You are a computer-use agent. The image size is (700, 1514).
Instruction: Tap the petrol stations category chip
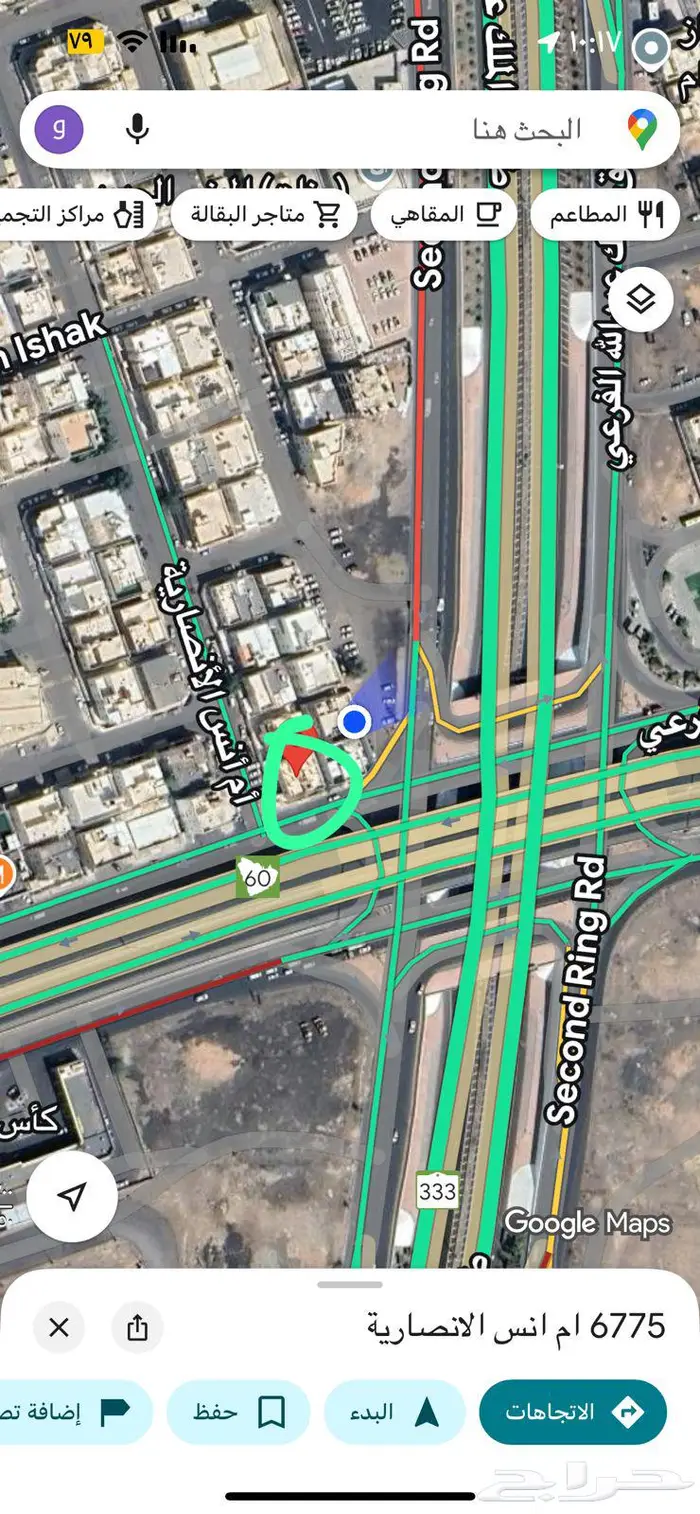(x=75, y=214)
